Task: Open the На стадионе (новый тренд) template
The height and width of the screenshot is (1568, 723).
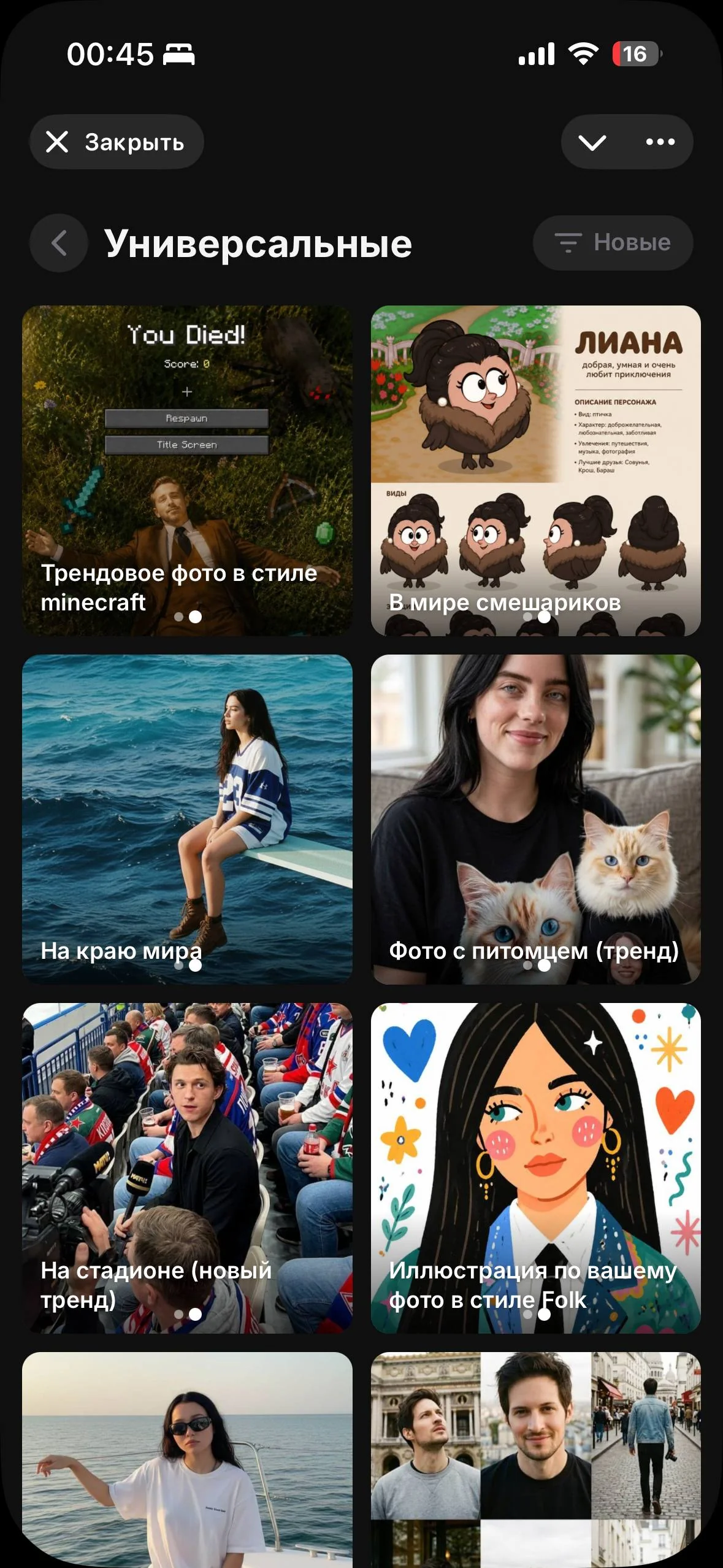Action: 187,1168
